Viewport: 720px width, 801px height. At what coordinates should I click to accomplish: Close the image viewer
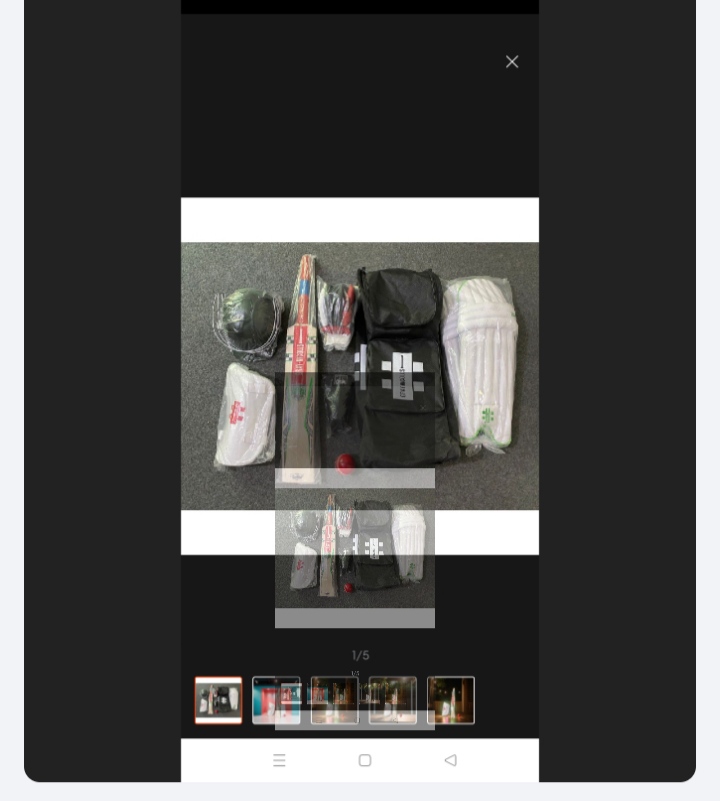click(512, 62)
